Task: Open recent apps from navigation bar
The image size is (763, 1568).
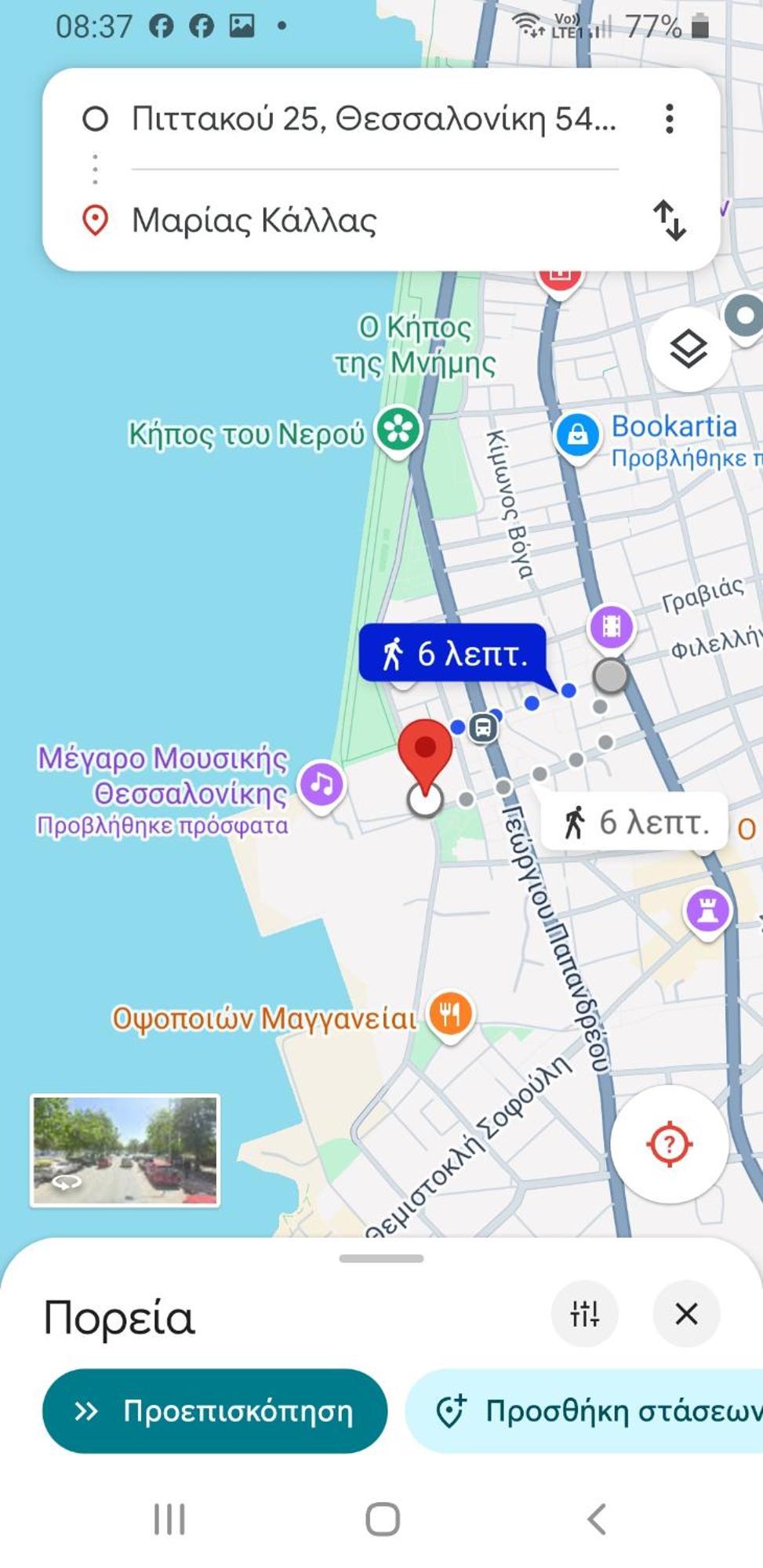Action: (169, 1519)
